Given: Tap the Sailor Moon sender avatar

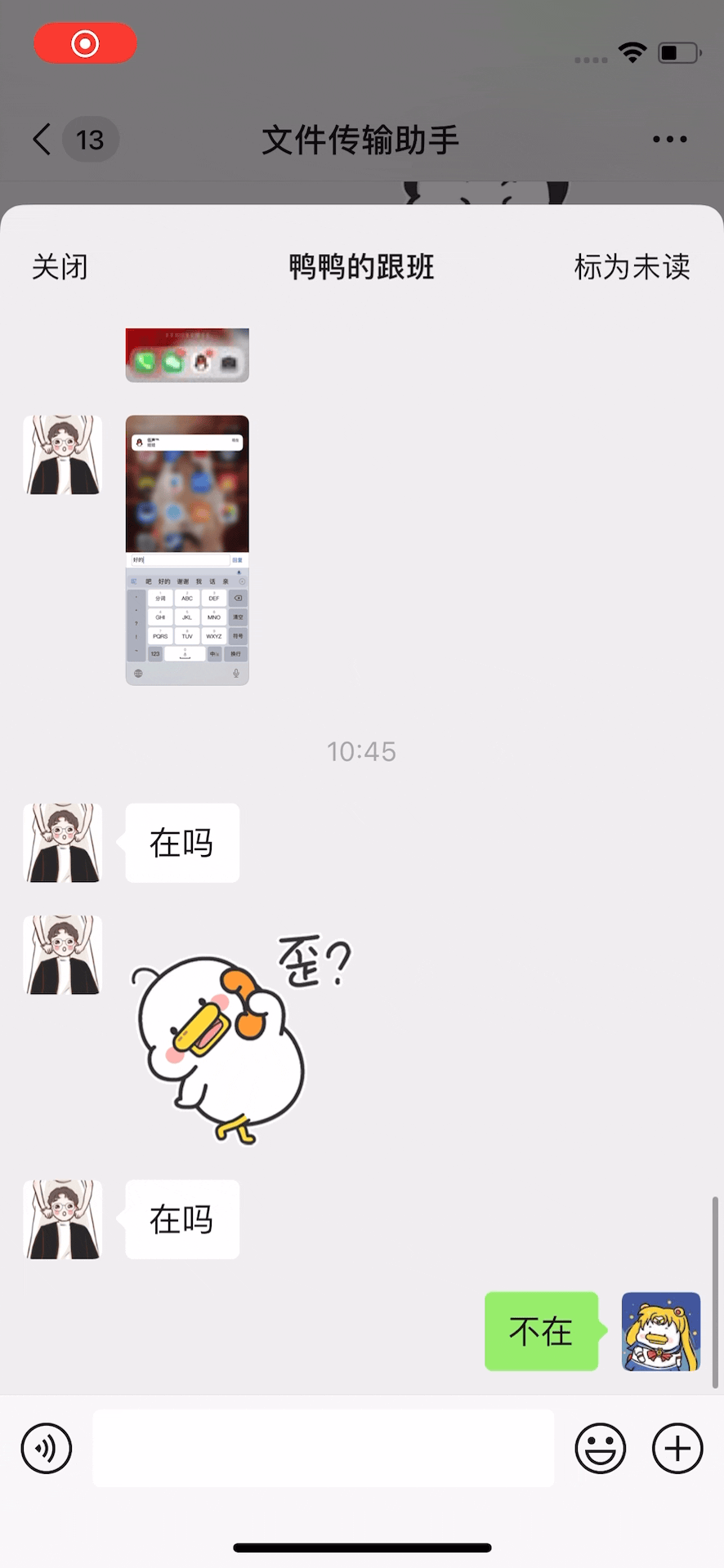Looking at the screenshot, I should pos(660,1331).
